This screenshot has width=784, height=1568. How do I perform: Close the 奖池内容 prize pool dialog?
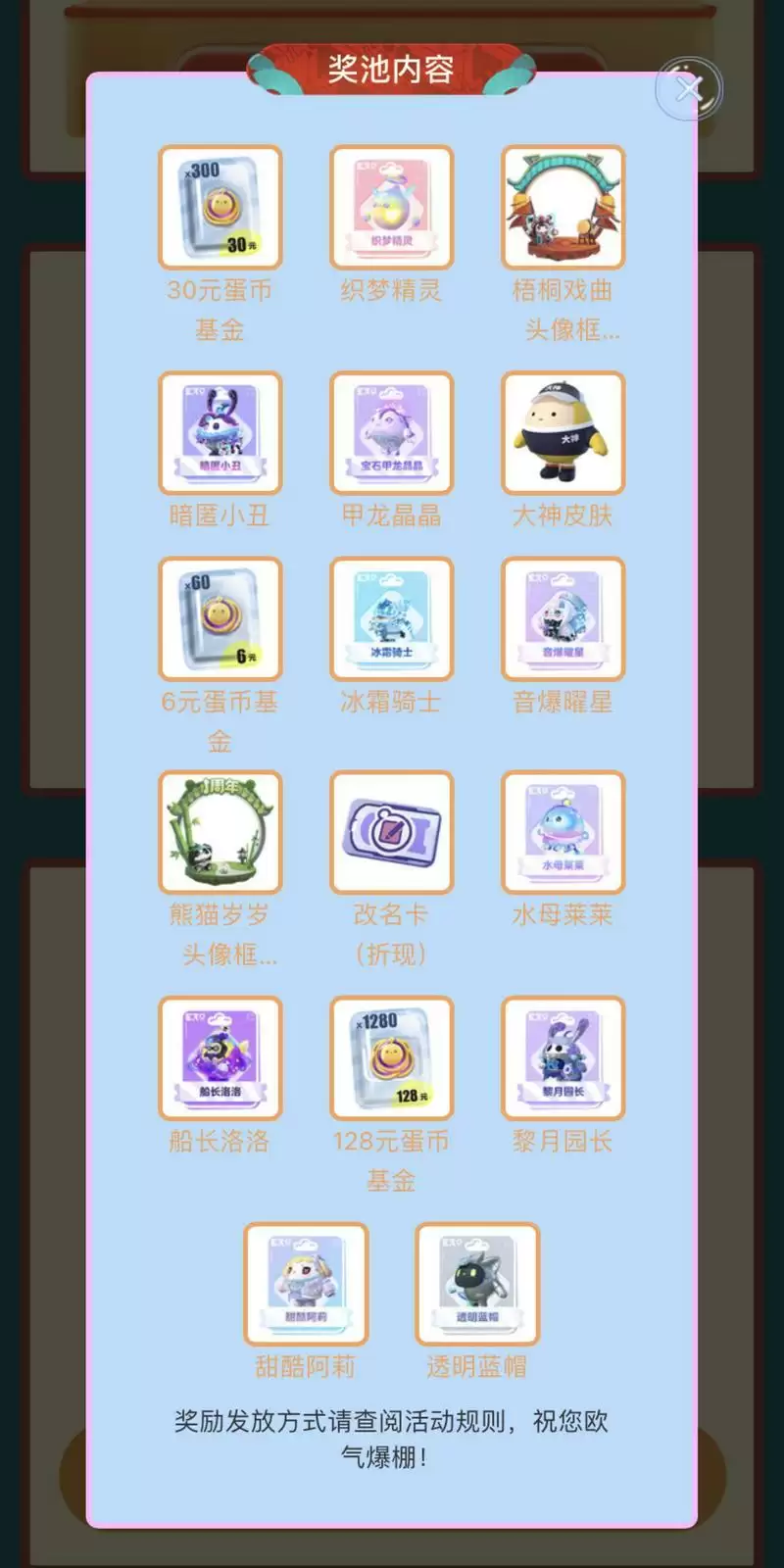coord(688,89)
